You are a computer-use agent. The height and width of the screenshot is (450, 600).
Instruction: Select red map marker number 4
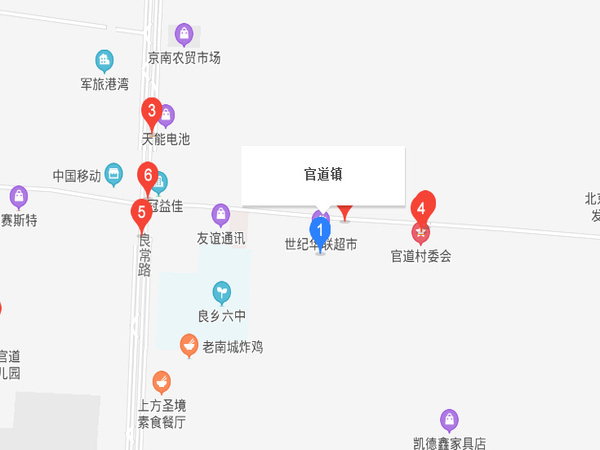pyautogui.click(x=422, y=209)
